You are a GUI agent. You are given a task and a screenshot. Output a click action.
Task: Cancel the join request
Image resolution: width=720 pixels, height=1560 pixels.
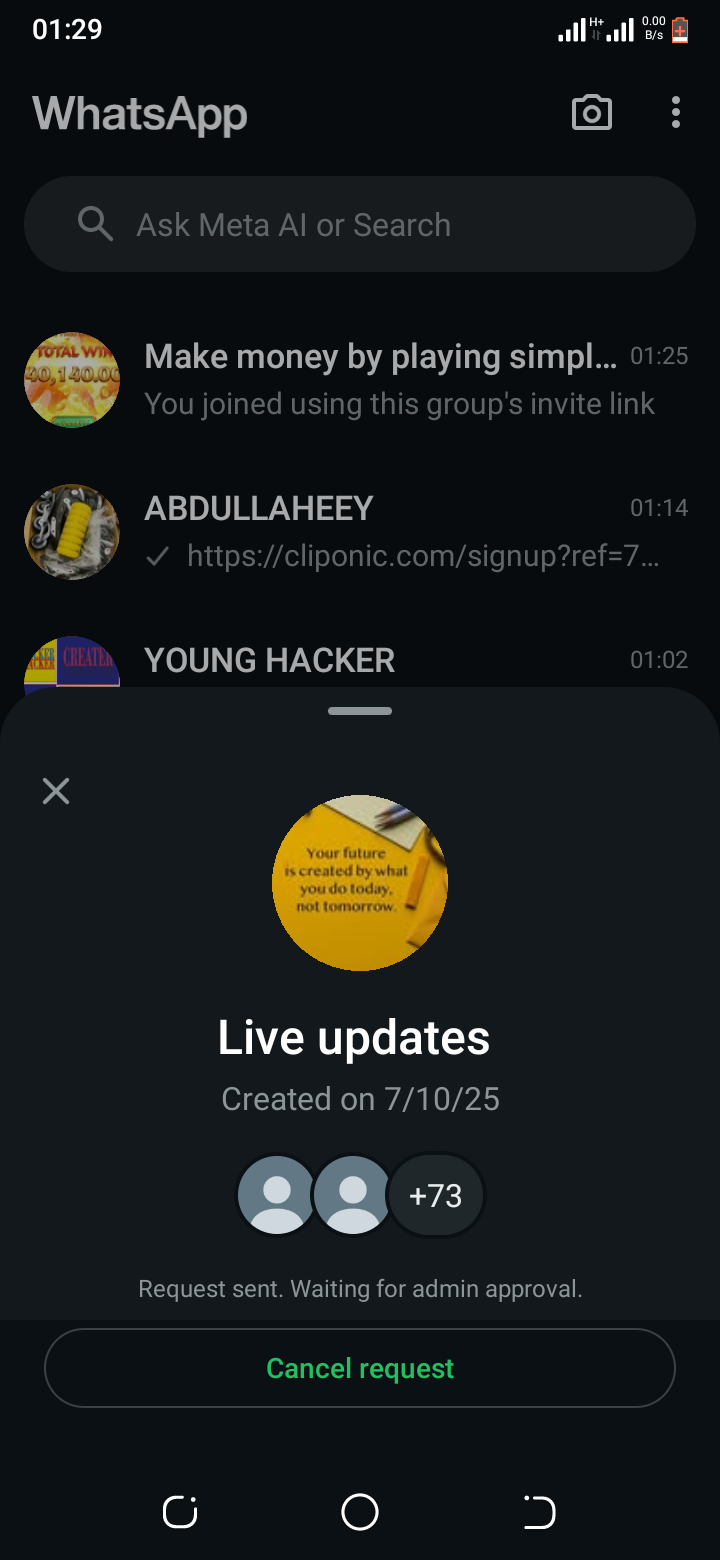[x=360, y=1368]
